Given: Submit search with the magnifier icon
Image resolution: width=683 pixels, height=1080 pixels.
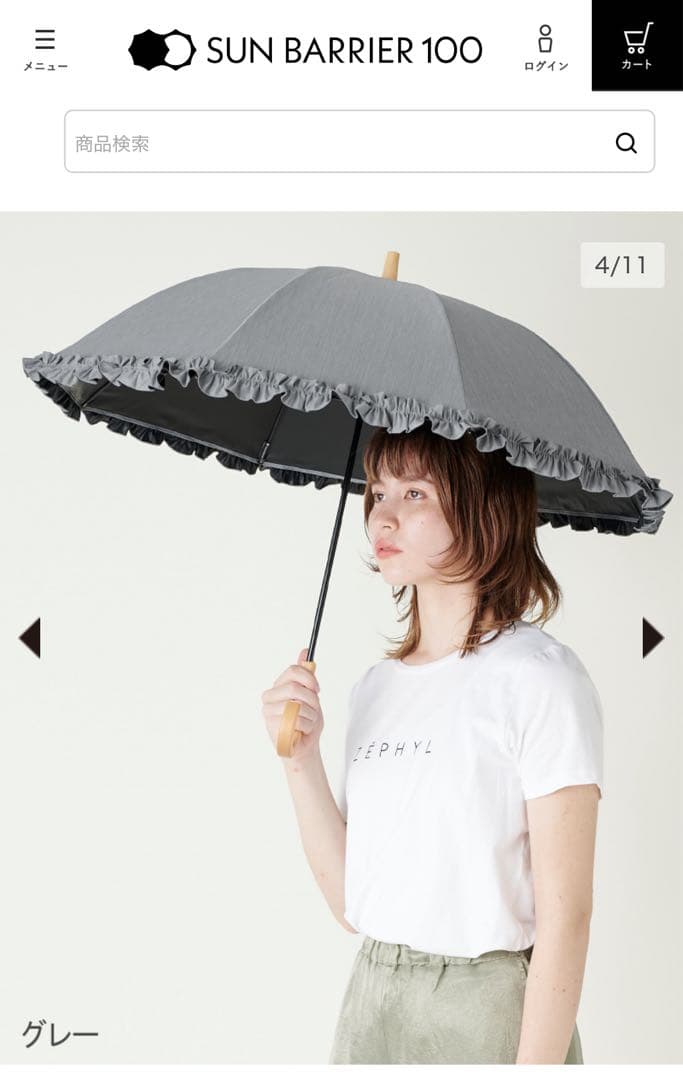Looking at the screenshot, I should point(626,143).
